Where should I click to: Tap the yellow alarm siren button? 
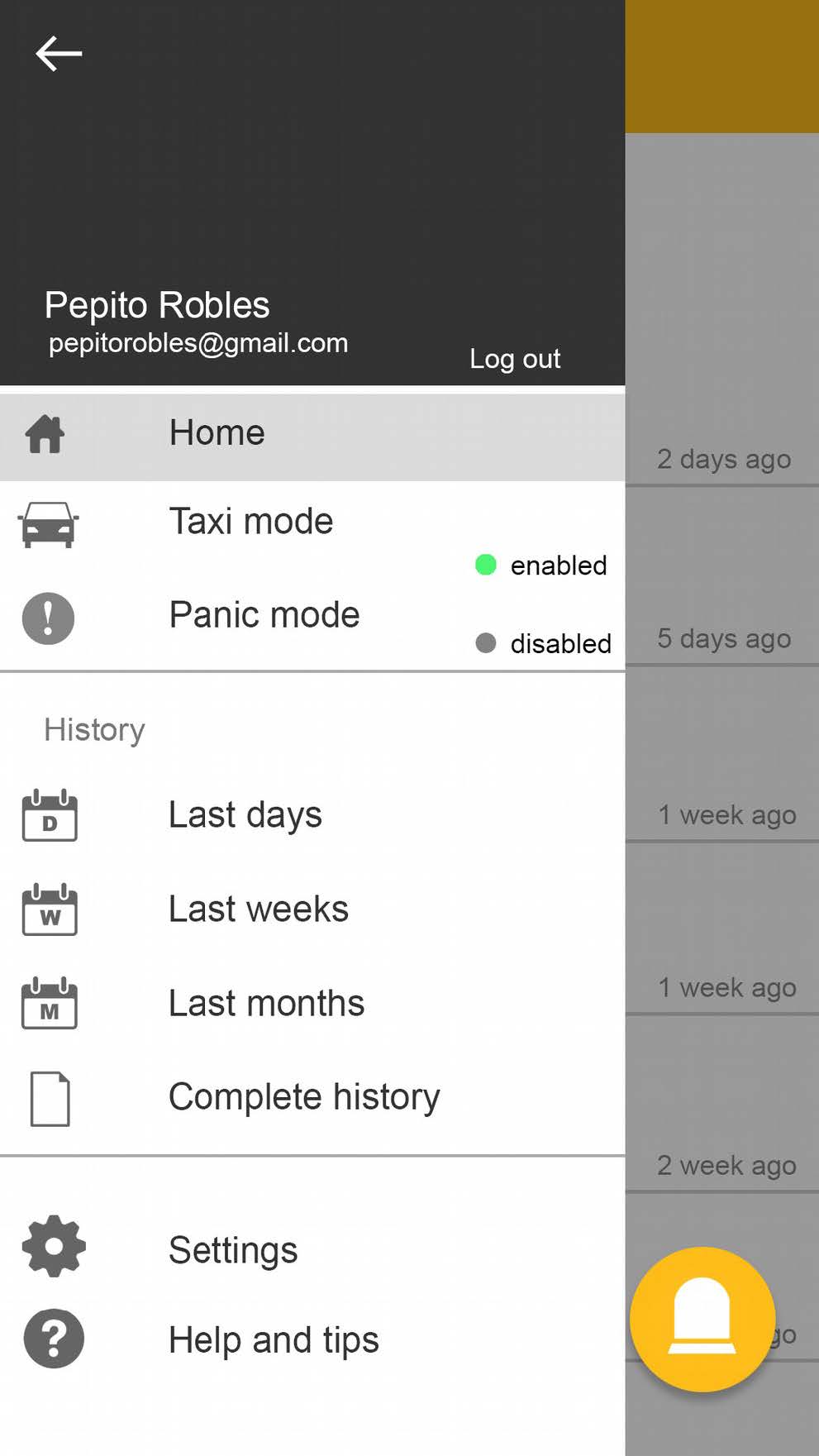click(702, 1319)
